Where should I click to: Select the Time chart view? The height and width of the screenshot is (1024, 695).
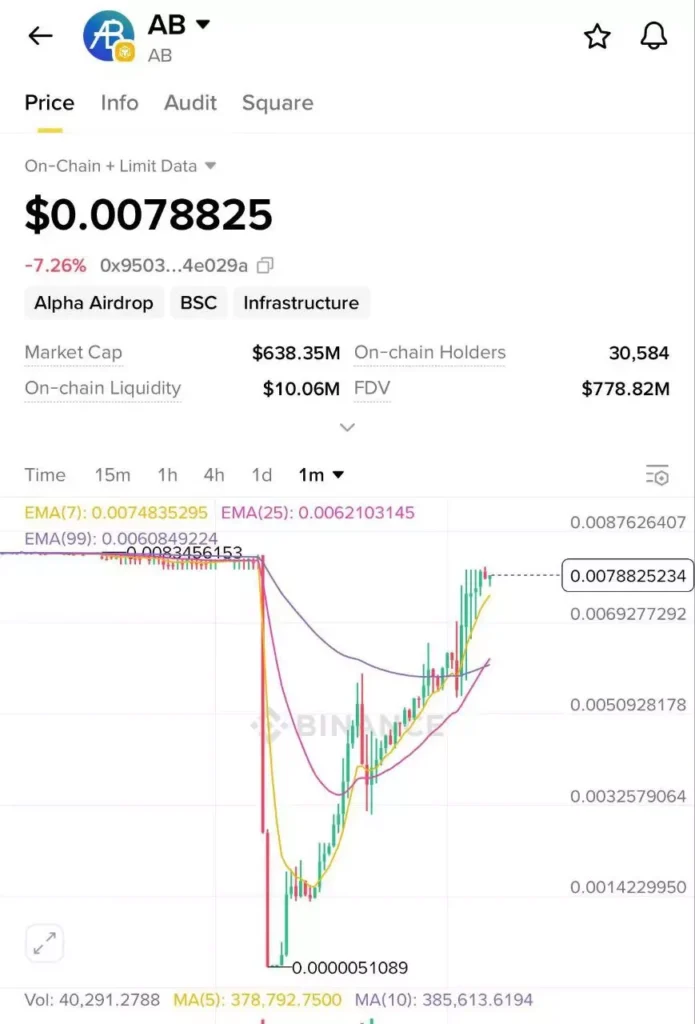point(45,475)
